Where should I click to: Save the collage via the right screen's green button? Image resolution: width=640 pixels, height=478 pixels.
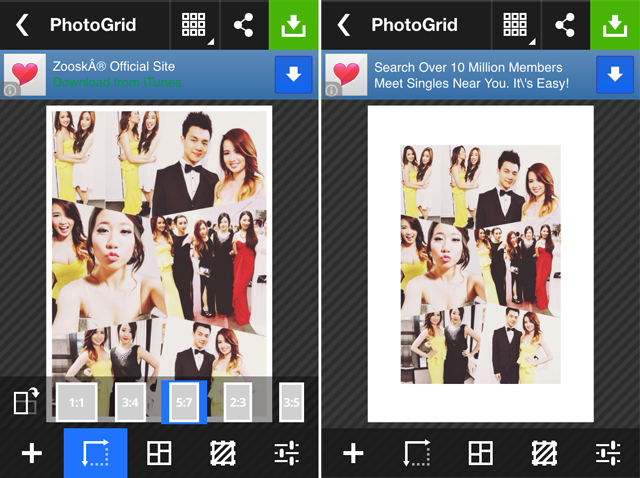click(615, 25)
